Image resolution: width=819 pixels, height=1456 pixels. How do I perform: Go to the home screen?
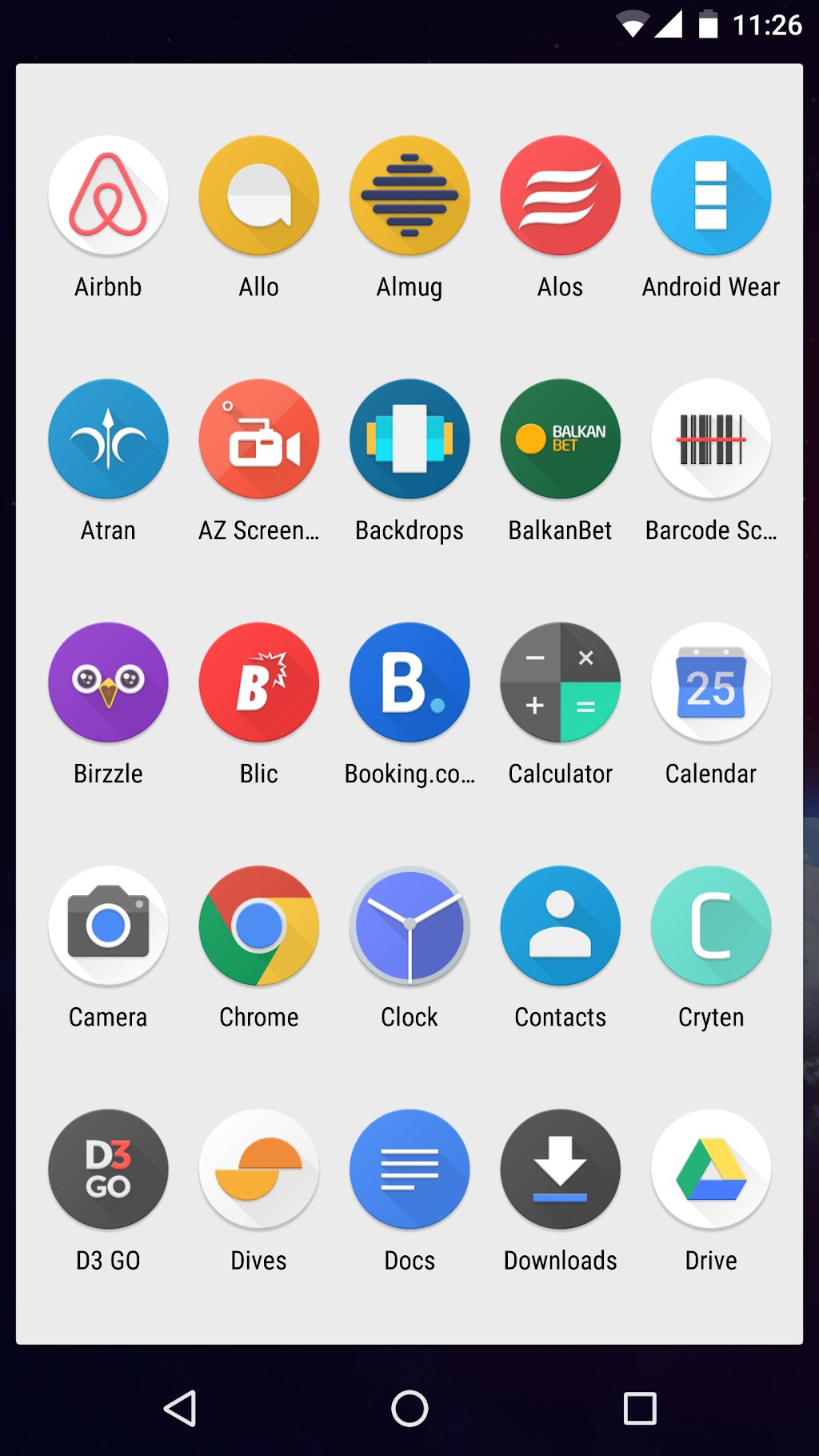(x=409, y=1408)
